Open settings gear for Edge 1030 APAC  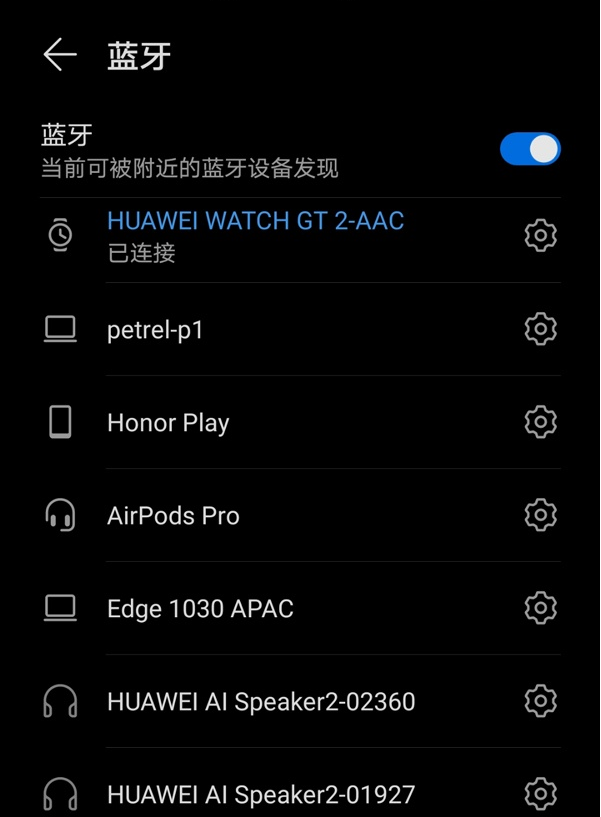540,608
